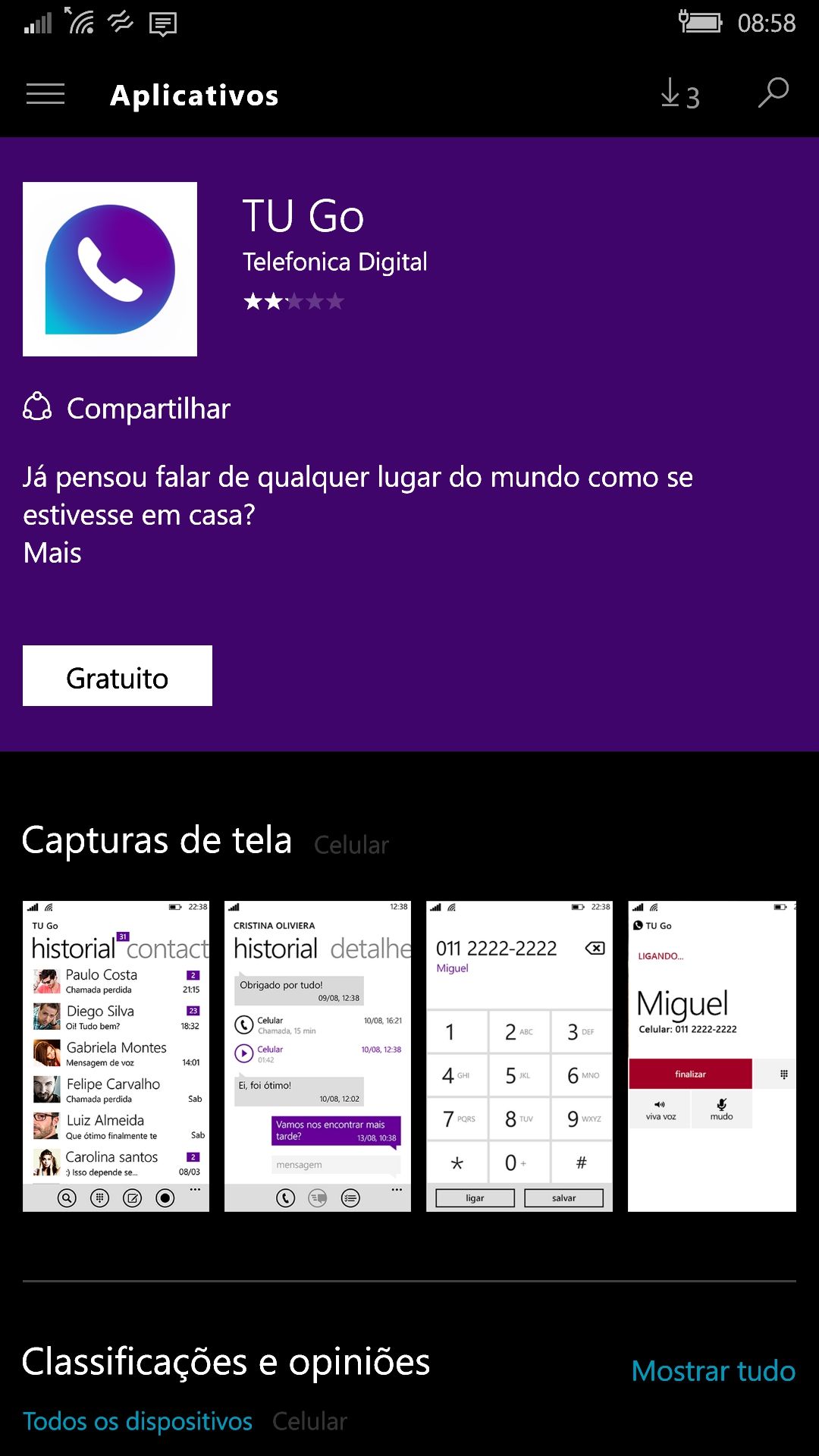
Task: Open the hamburger navigation menu
Action: tap(45, 95)
